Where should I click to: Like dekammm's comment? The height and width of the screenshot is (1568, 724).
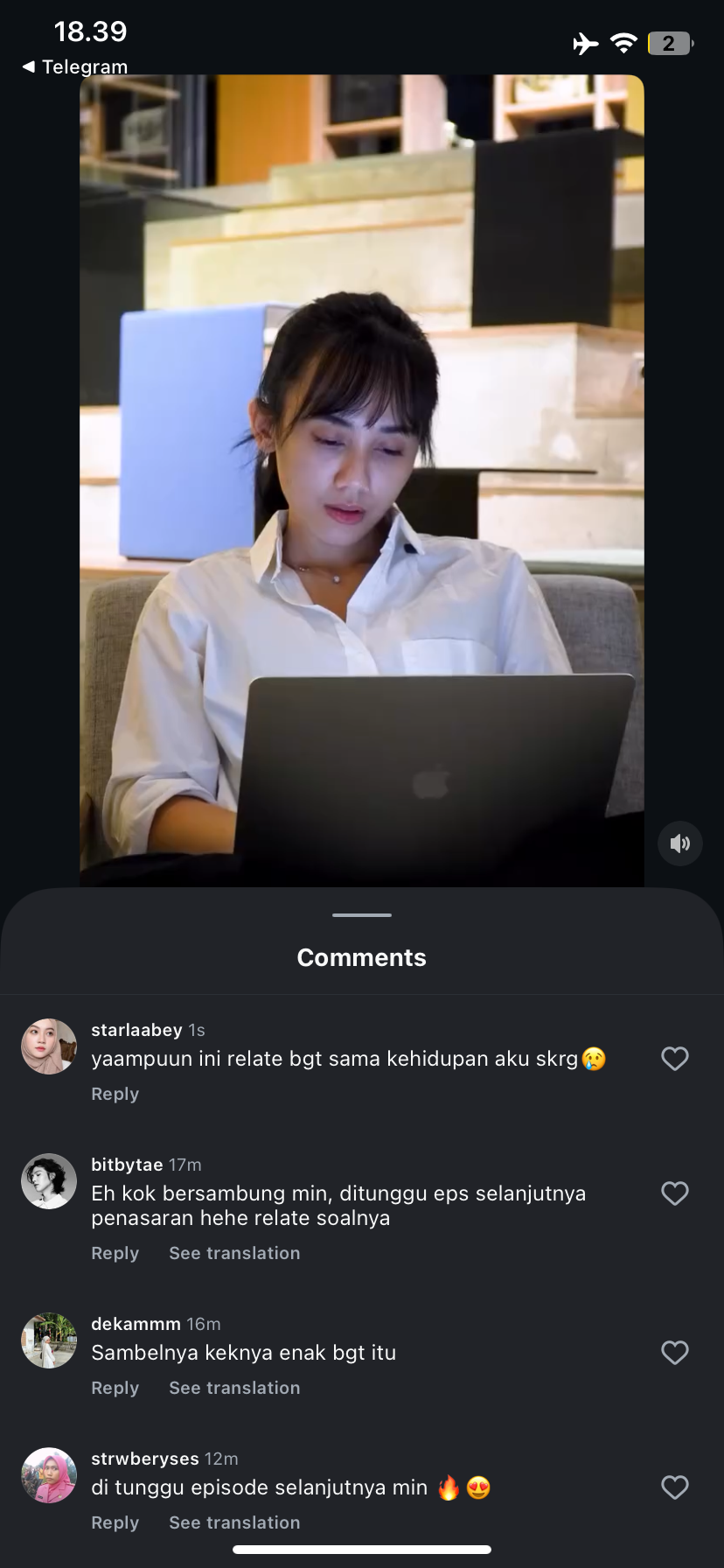click(x=674, y=1353)
